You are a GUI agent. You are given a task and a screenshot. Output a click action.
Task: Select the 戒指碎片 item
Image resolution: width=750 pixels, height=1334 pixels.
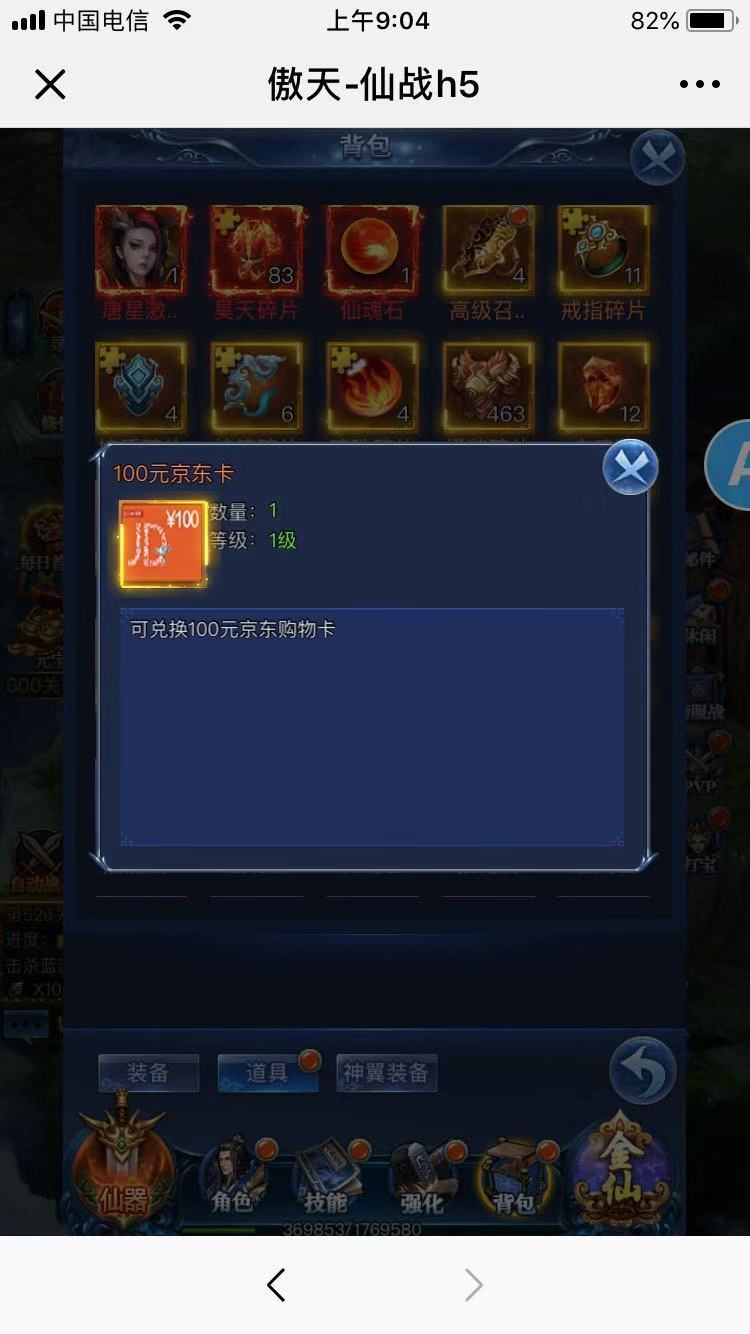click(603, 250)
